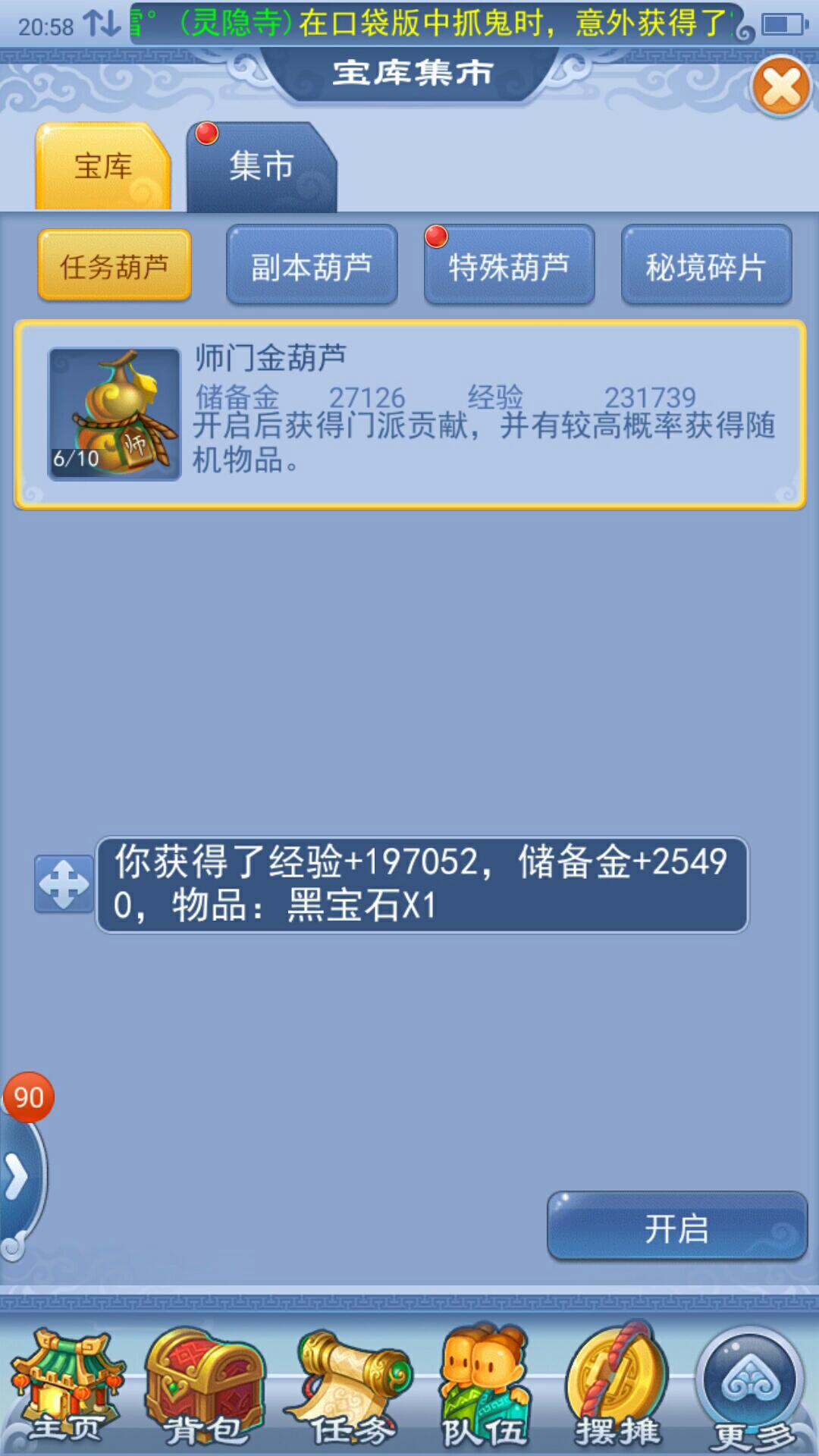The image size is (819, 1456).
Task: Tap the move-arrows icon beside reward message
Action: (x=64, y=884)
